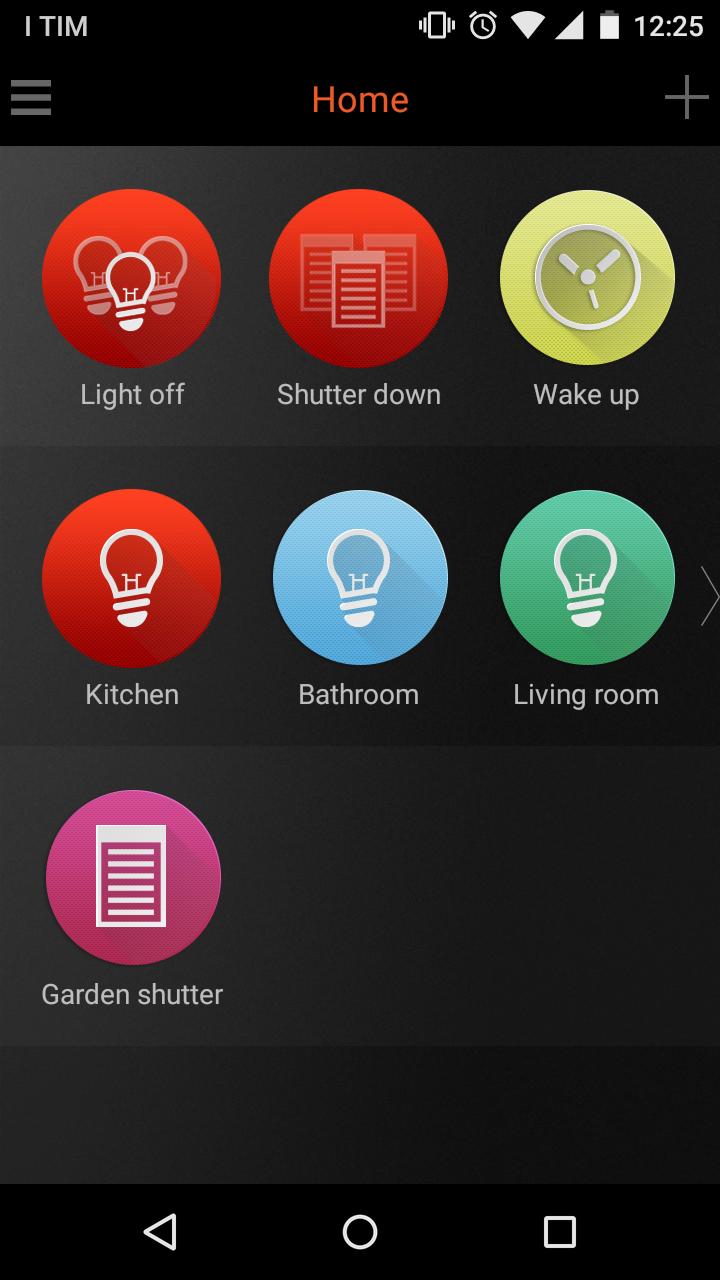Run the Shutter down scene
The width and height of the screenshot is (720, 1280).
[358, 278]
